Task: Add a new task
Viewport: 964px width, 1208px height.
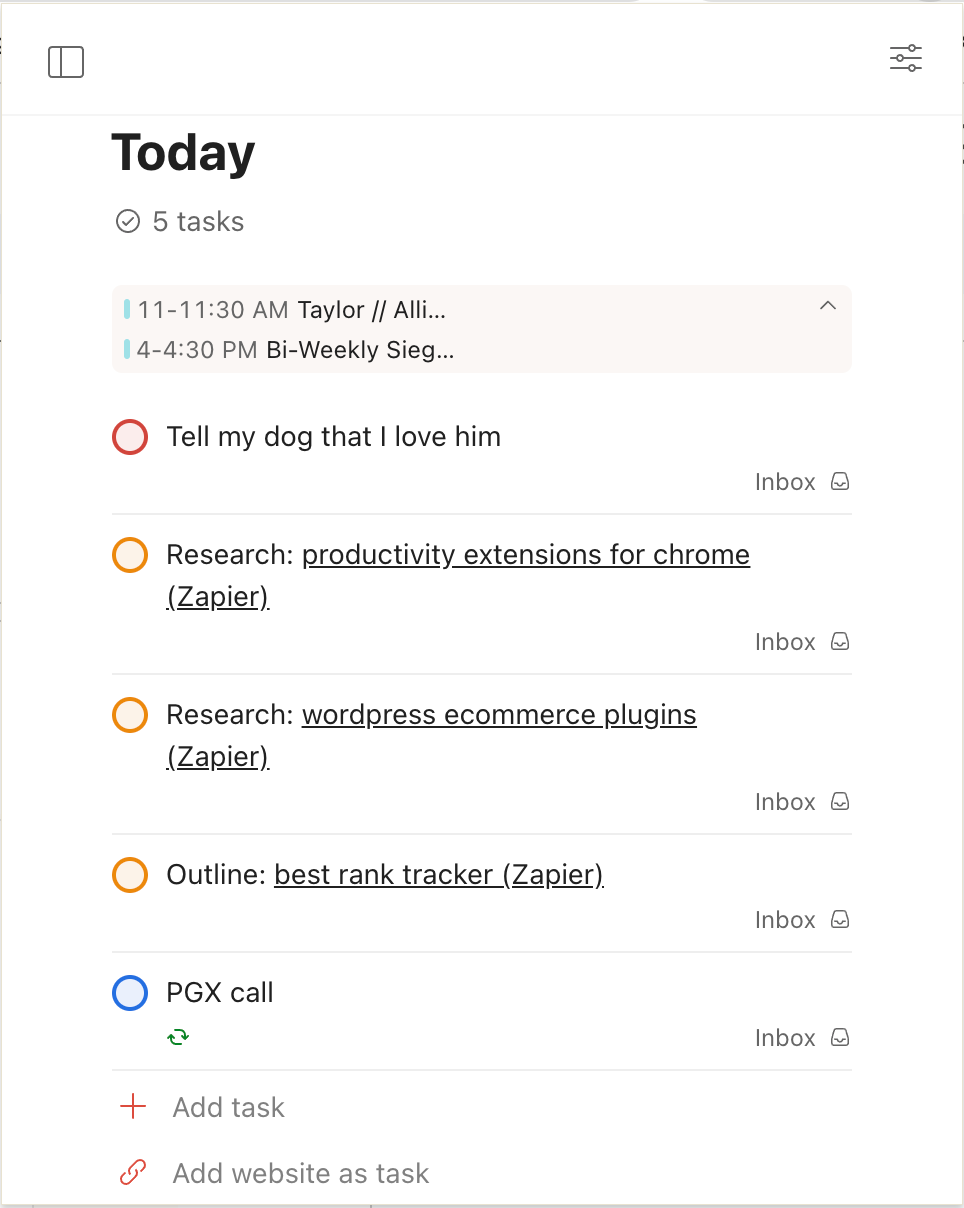Action: coord(228,1107)
